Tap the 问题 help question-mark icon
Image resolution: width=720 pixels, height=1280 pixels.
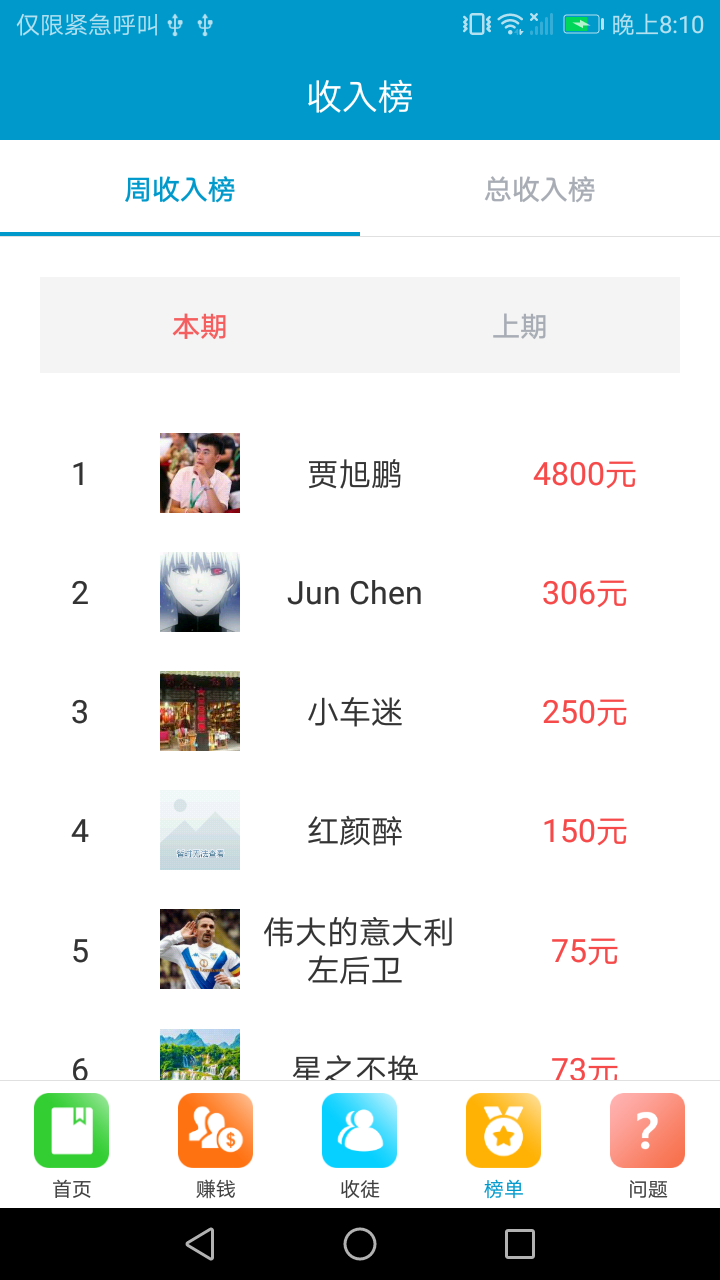(x=647, y=1129)
